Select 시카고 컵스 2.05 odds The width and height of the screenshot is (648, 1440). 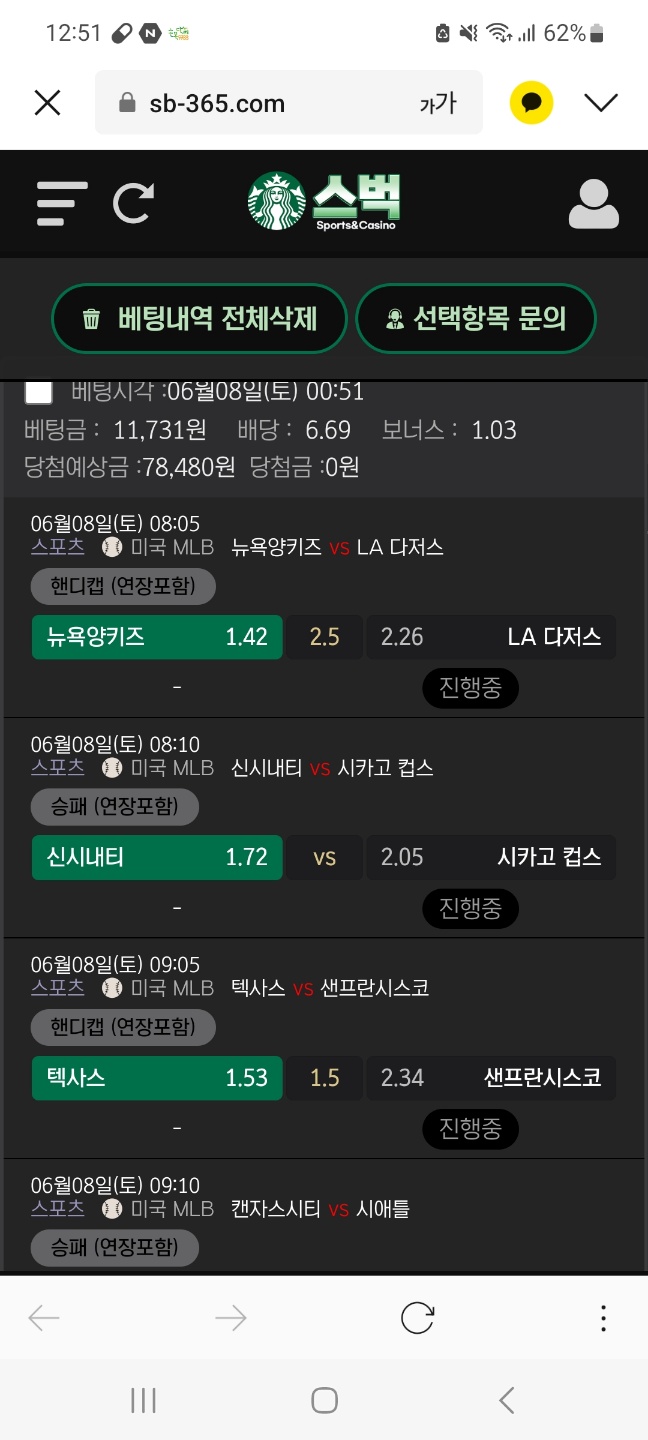(491, 857)
